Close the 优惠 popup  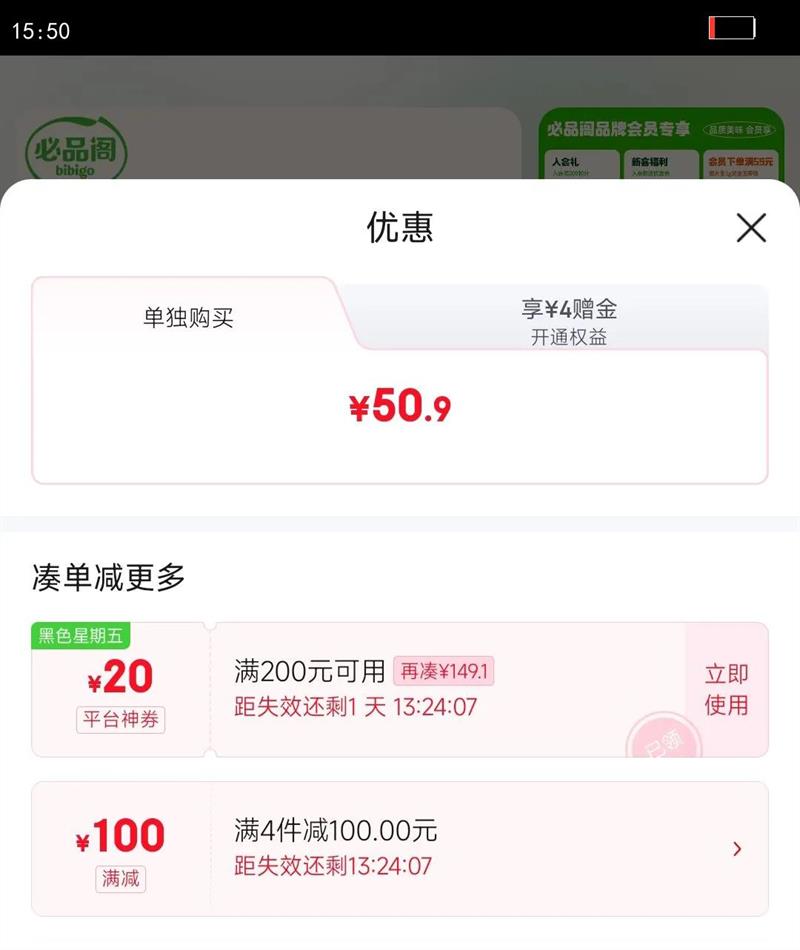pyautogui.click(x=751, y=228)
